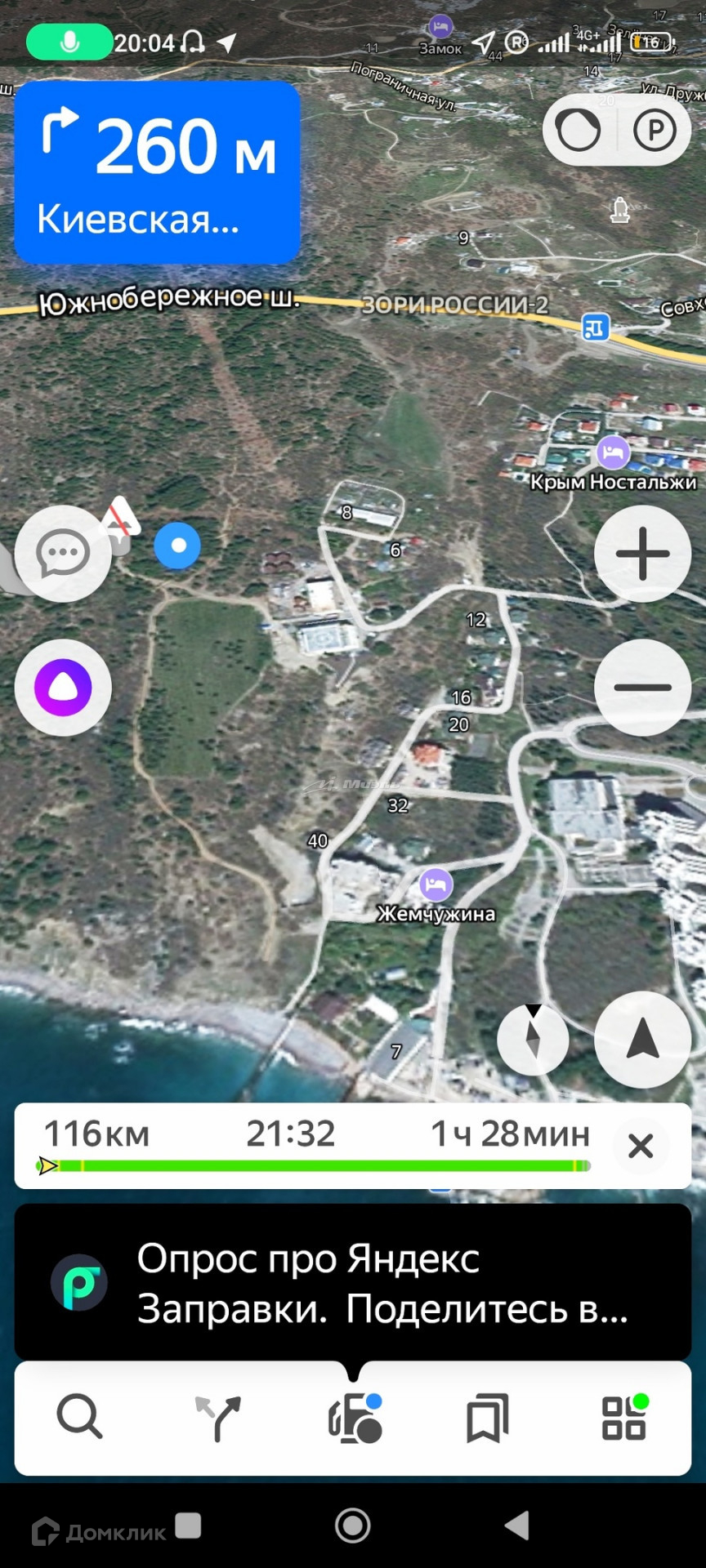Toggle the traffic layer button
The height and width of the screenshot is (1568, 706).
[x=579, y=131]
